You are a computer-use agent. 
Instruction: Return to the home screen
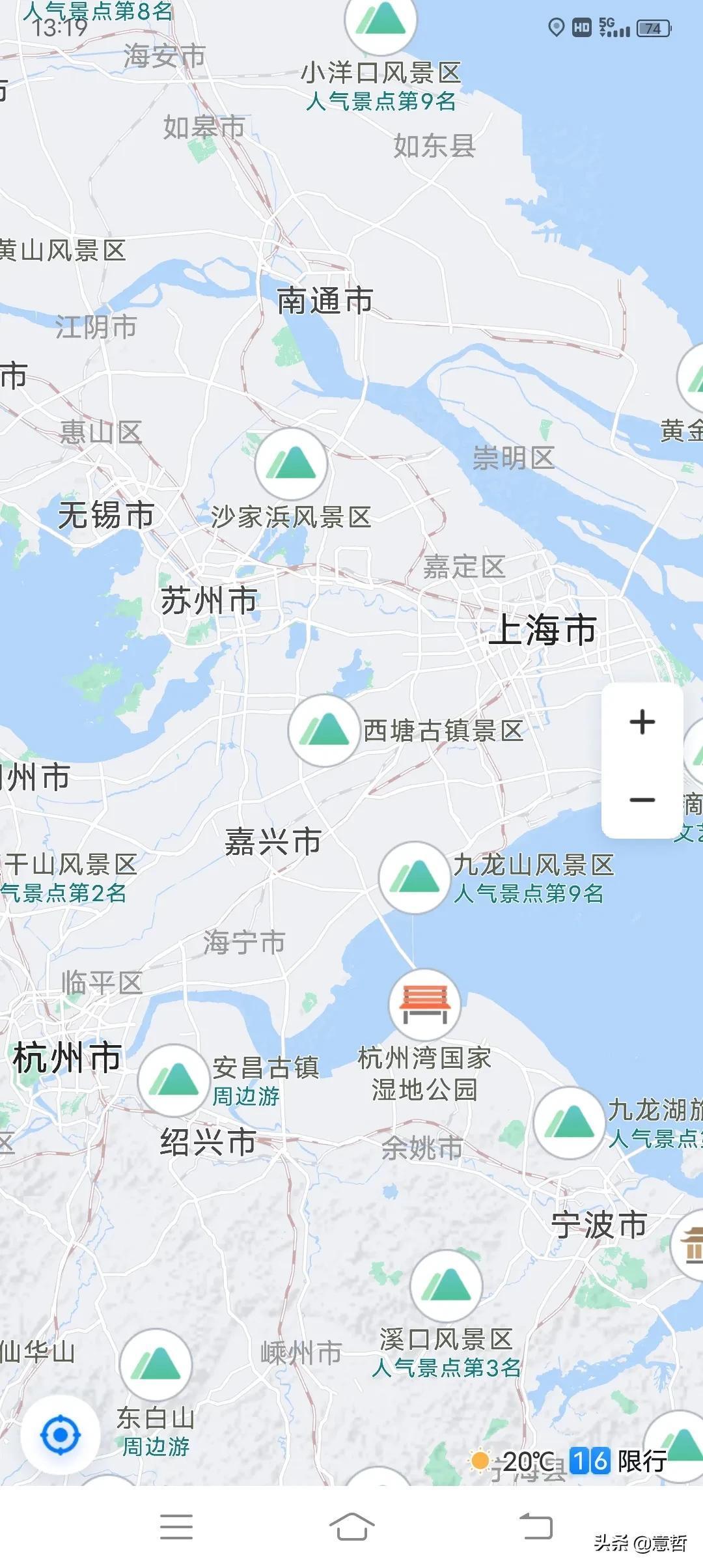pyautogui.click(x=351, y=1527)
